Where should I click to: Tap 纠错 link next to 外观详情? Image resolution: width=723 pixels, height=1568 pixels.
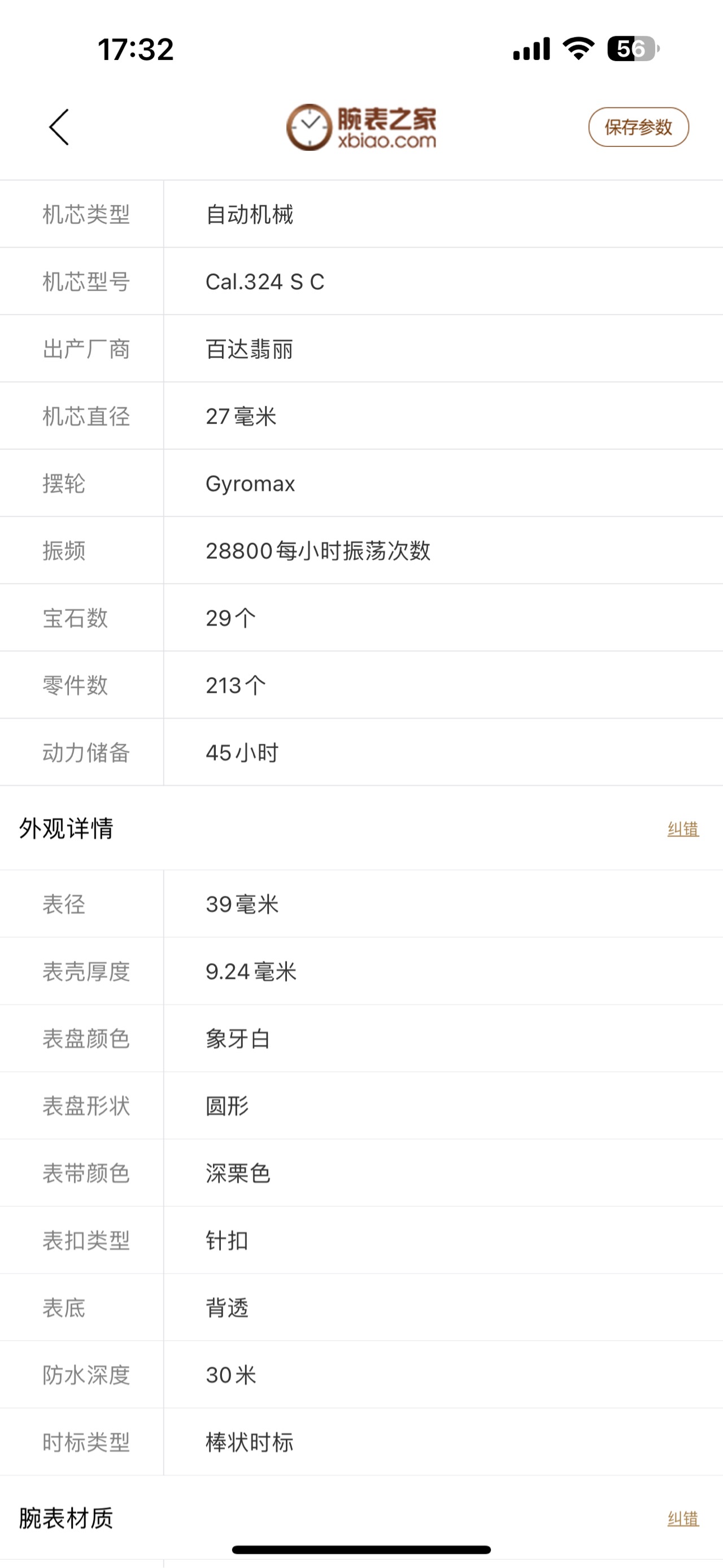[x=683, y=828]
